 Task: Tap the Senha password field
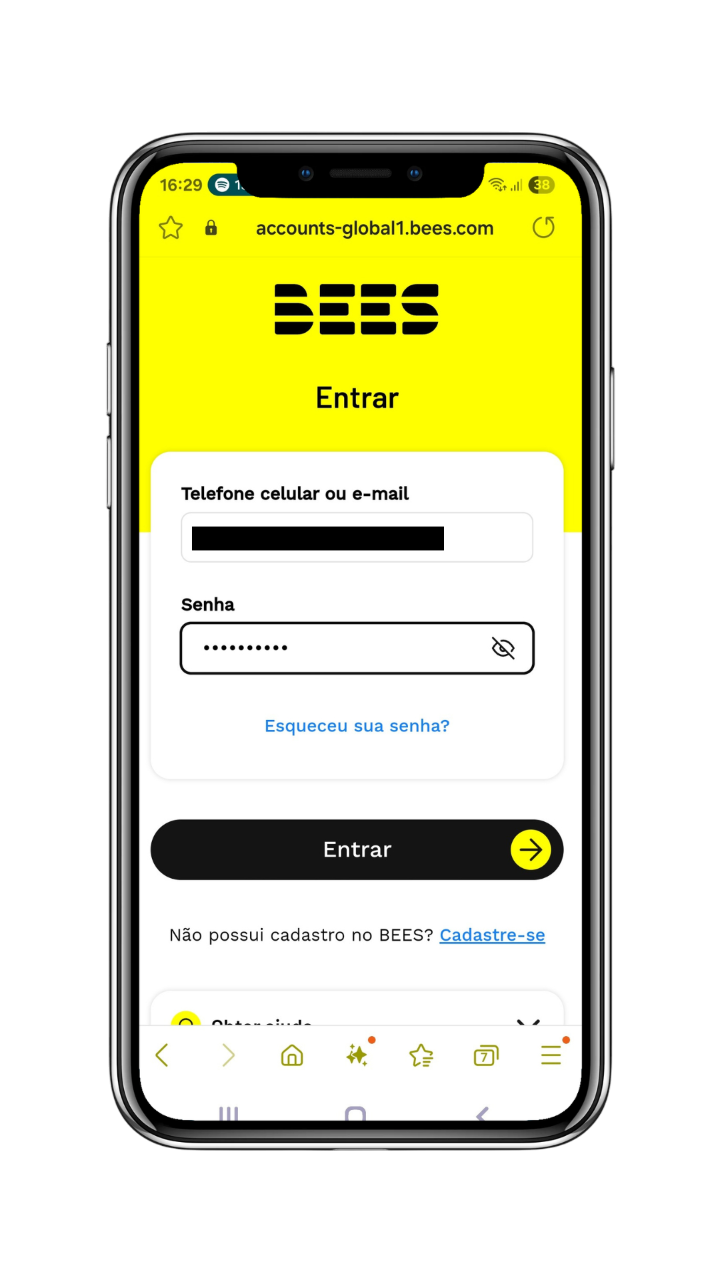pyautogui.click(x=357, y=648)
